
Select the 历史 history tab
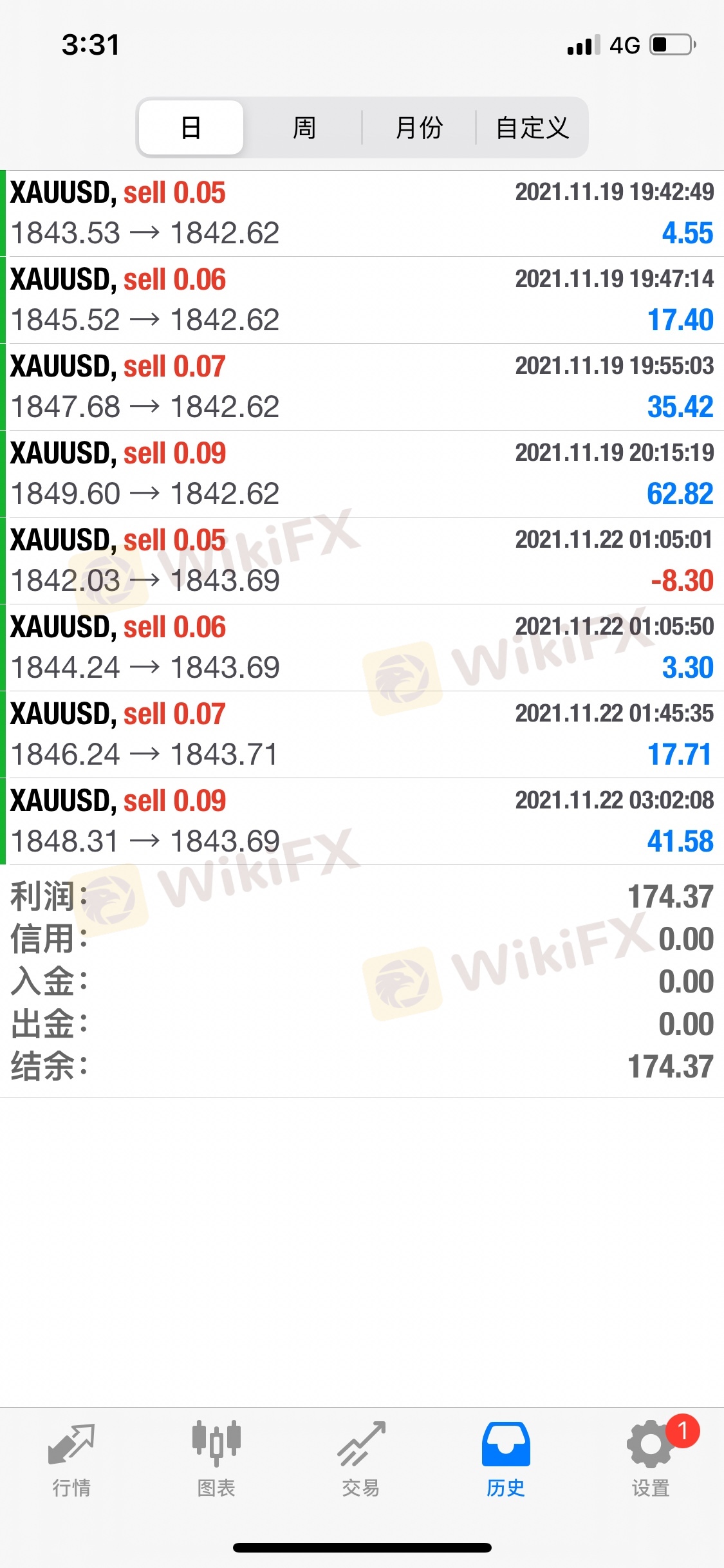click(x=506, y=1459)
